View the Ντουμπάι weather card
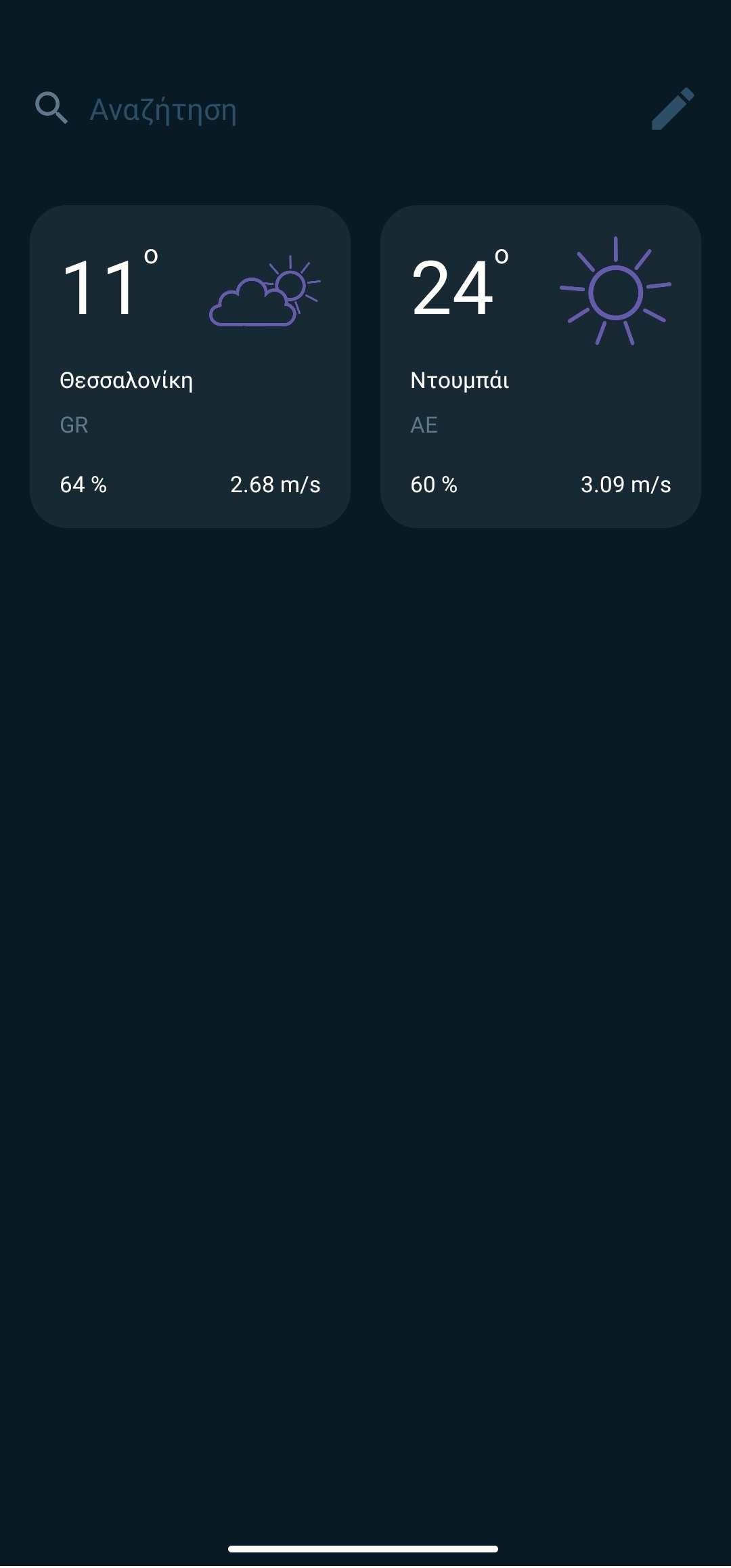 coord(540,366)
